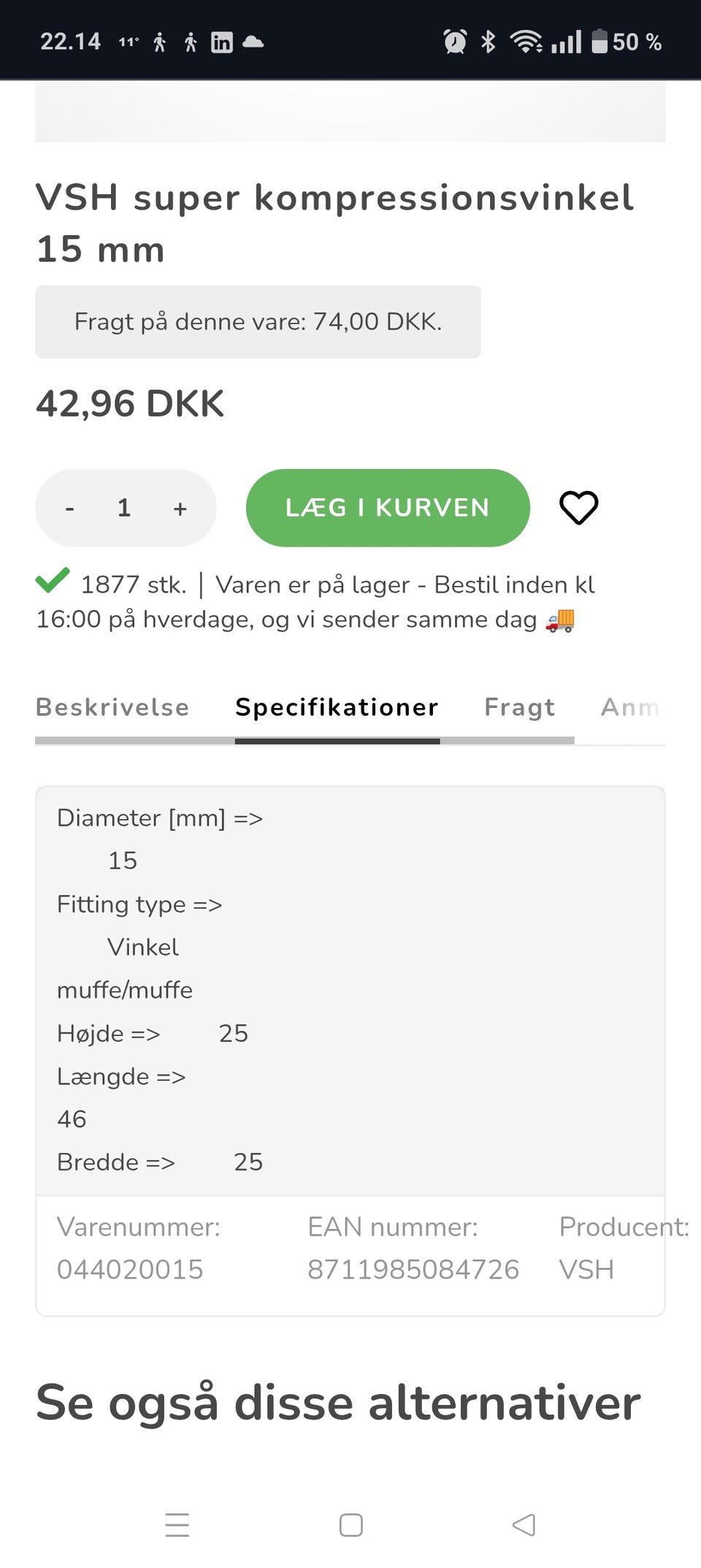Select the Specifikationer tab
This screenshot has height=1568, width=701.
(335, 707)
